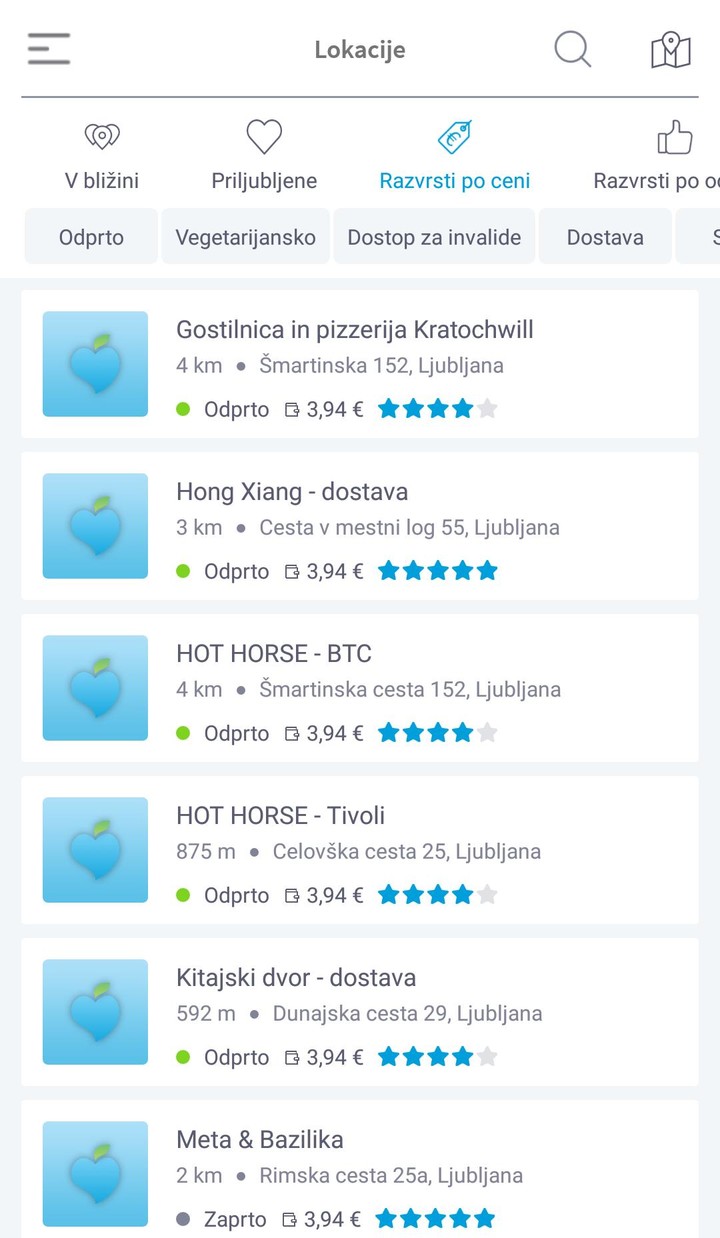
Task: Select the V bližini location icon
Action: (101, 136)
